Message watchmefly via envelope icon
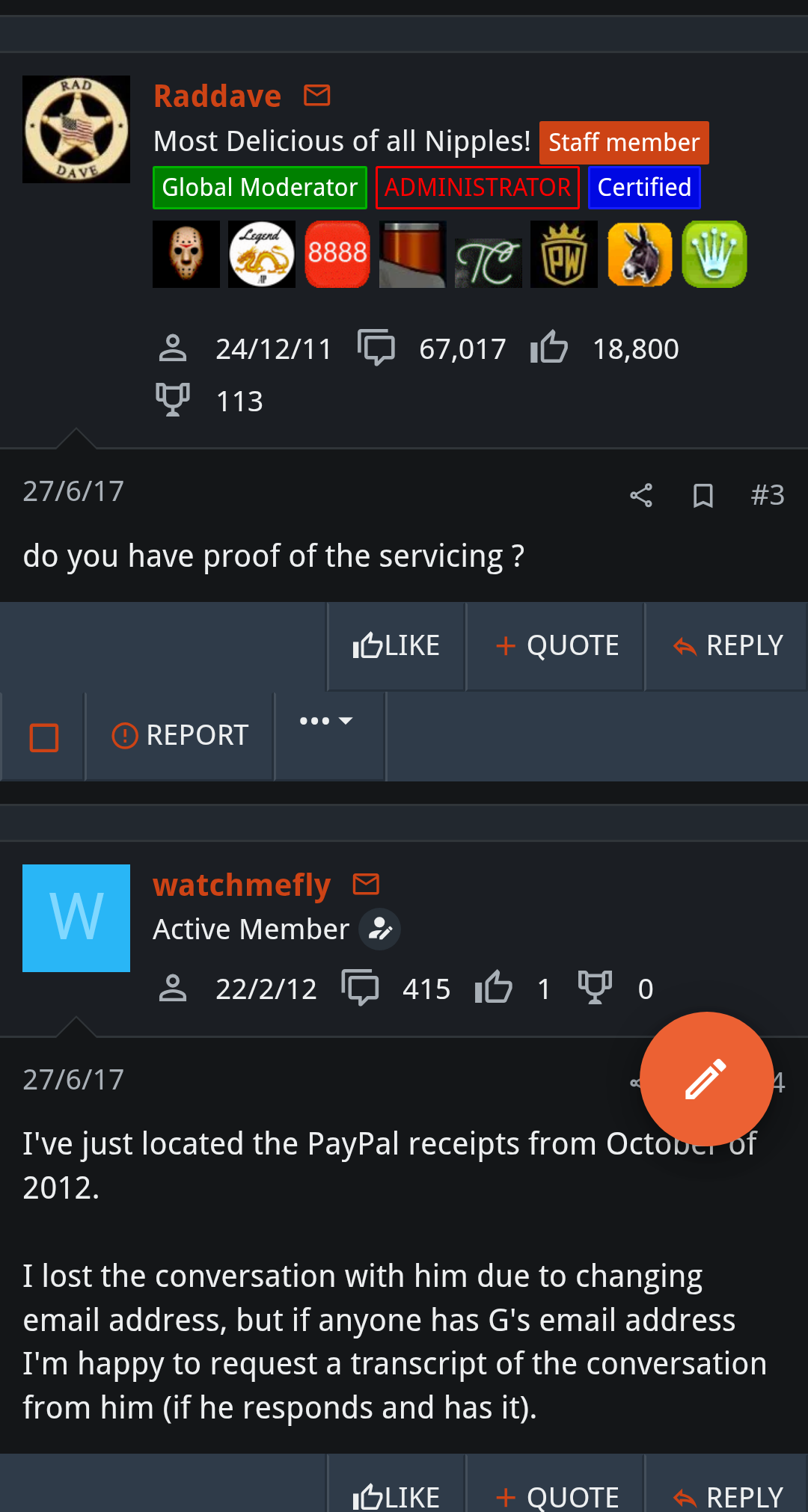808x1512 pixels. (x=367, y=885)
